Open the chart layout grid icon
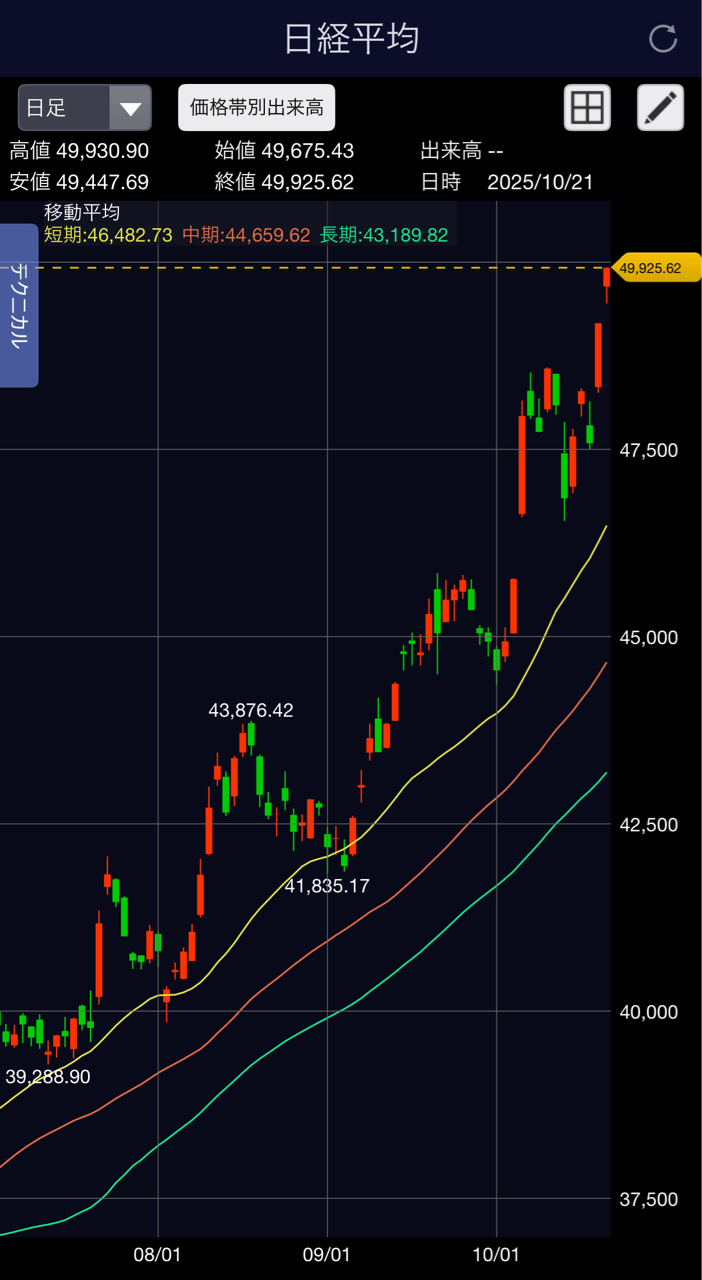This screenshot has height=1280, width=702. coord(587,108)
